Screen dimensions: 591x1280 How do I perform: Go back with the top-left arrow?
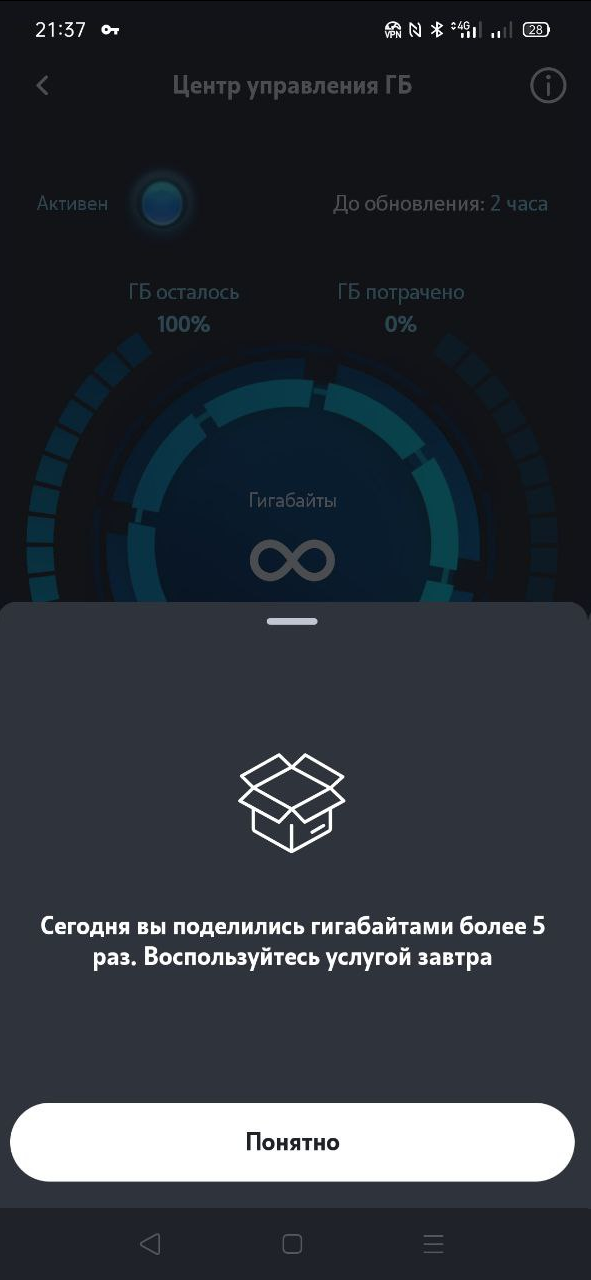click(x=42, y=86)
